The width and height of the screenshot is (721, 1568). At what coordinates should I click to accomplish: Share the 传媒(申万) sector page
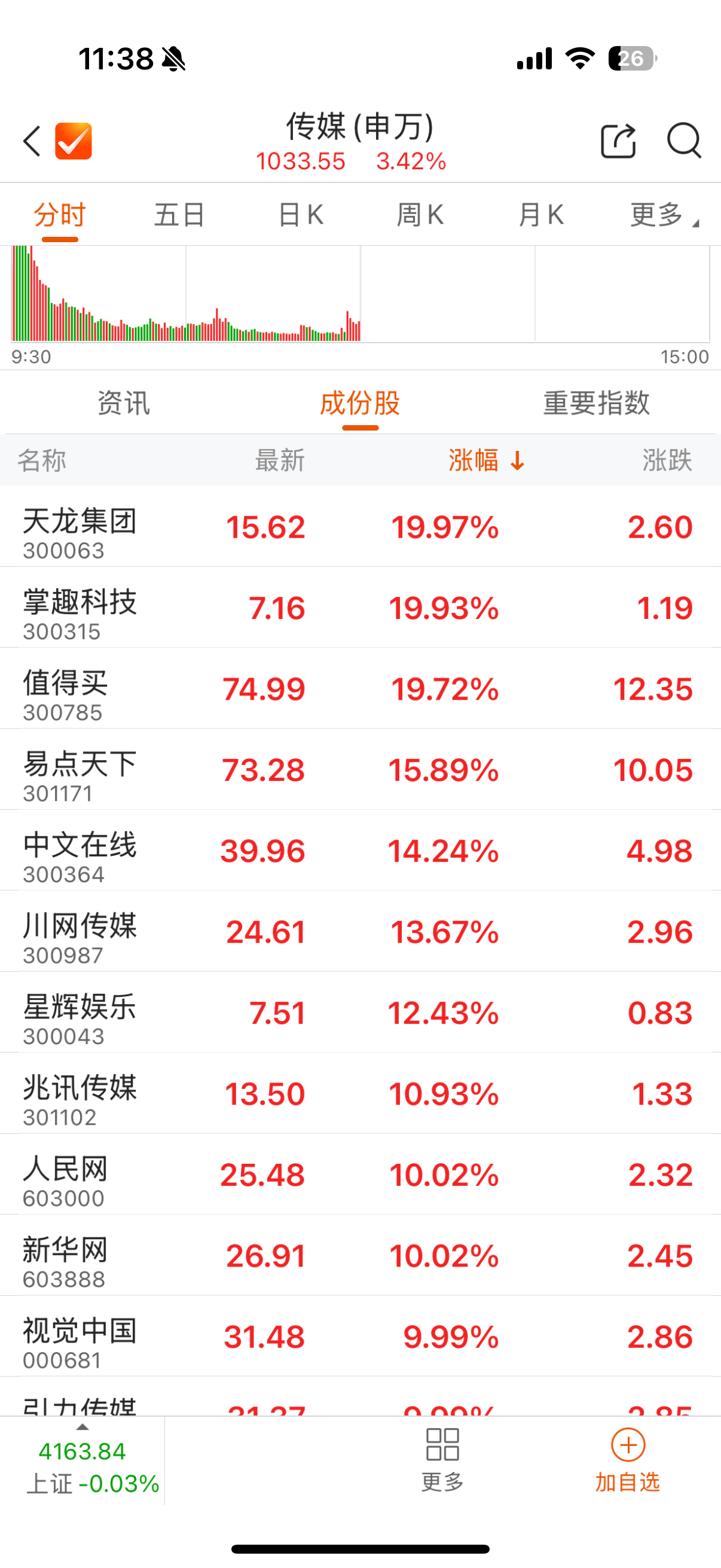618,141
